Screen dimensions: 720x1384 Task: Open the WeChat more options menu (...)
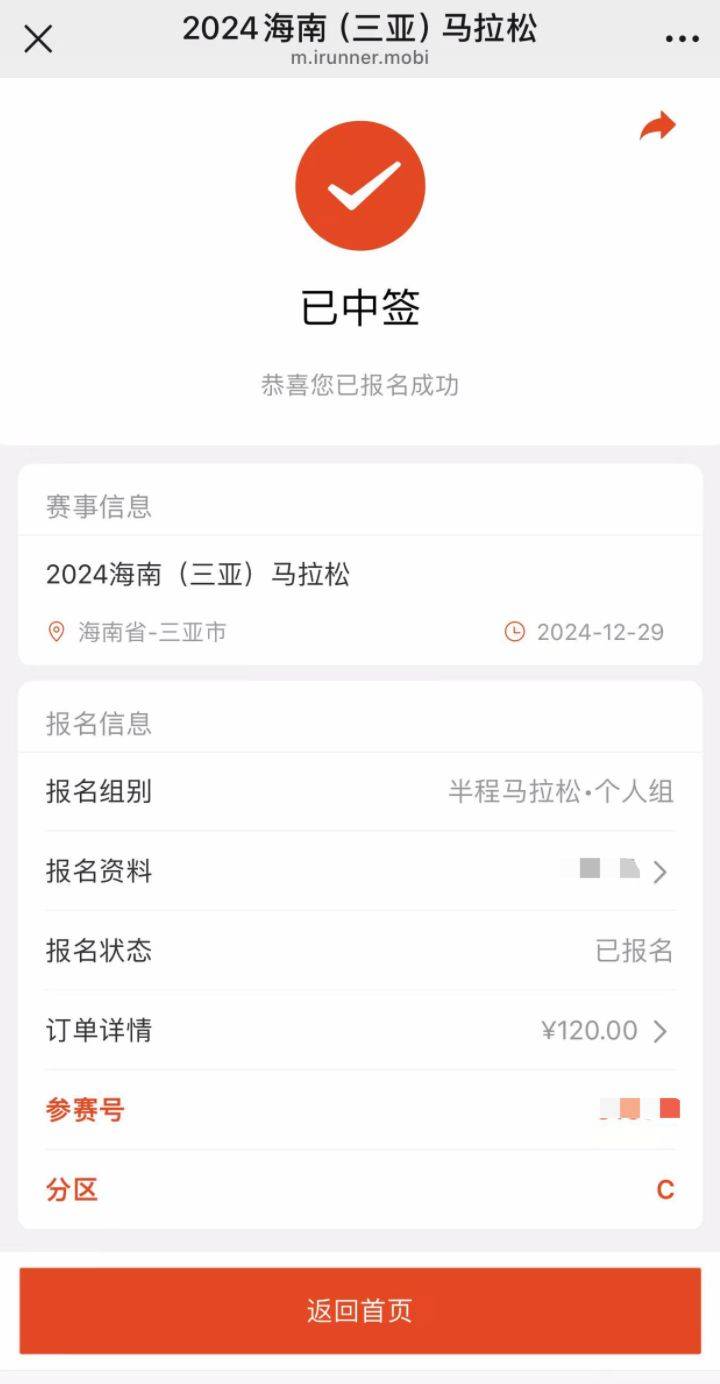pyautogui.click(x=681, y=38)
